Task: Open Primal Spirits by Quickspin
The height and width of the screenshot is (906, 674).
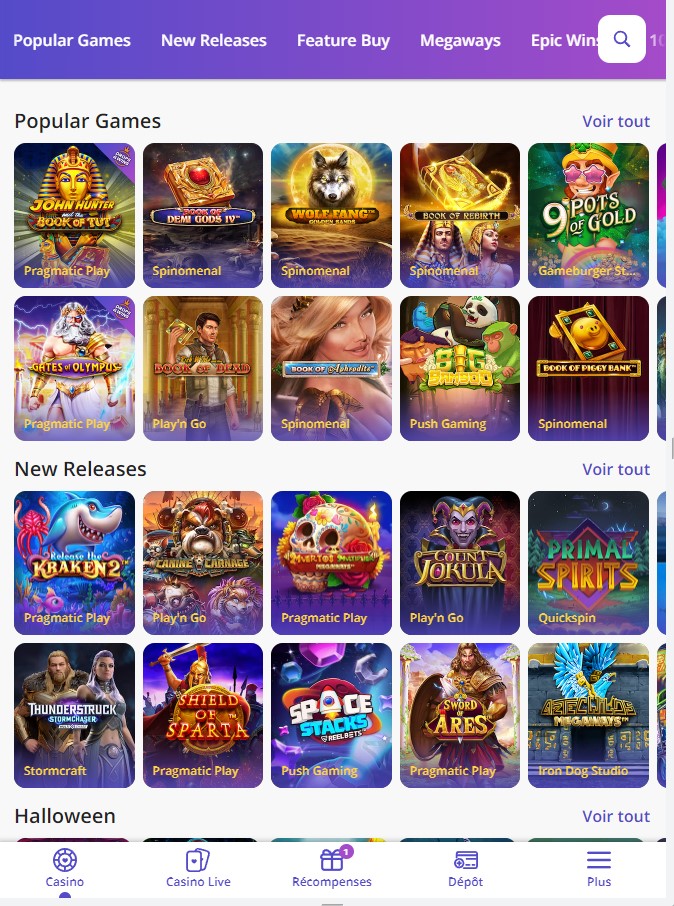Action: (588, 562)
